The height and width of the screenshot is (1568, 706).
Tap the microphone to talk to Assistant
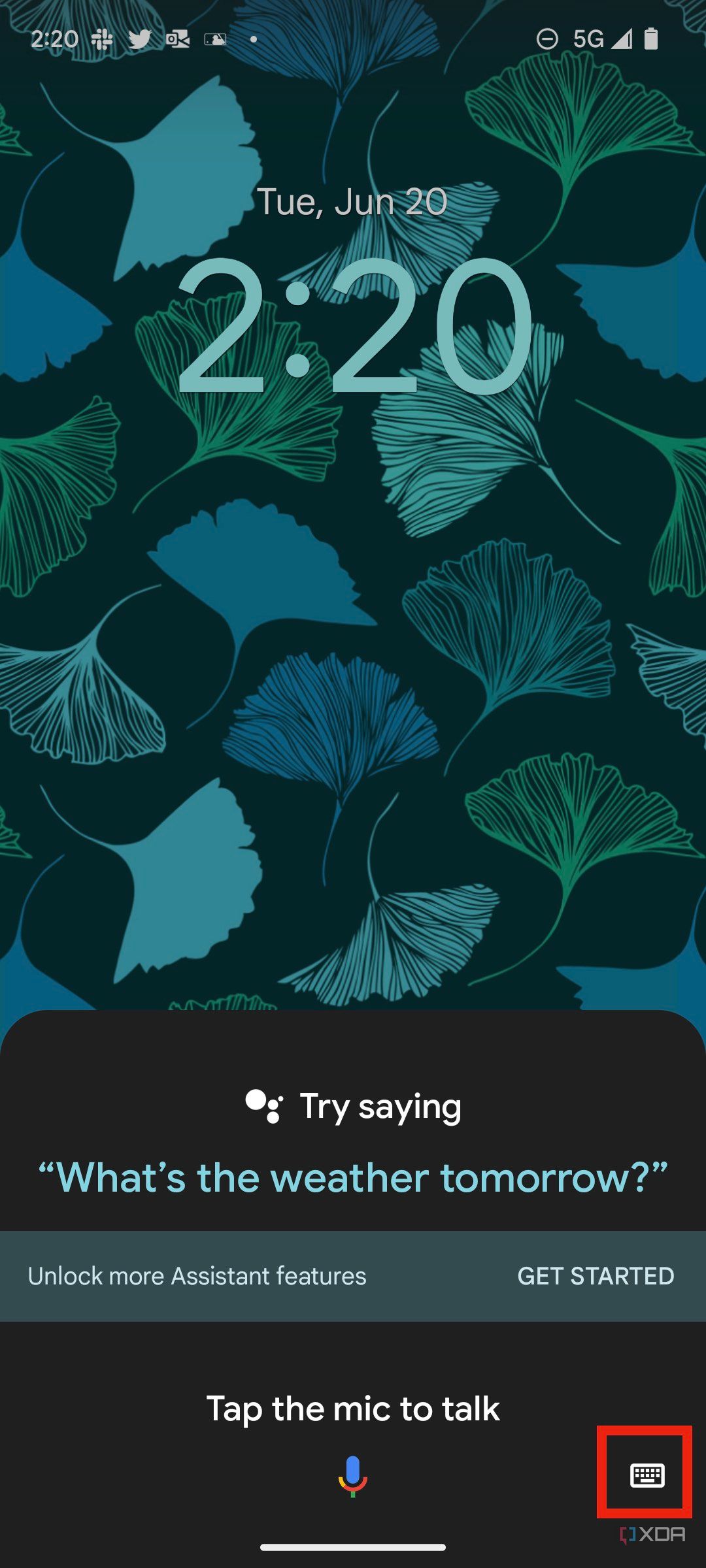(353, 1475)
